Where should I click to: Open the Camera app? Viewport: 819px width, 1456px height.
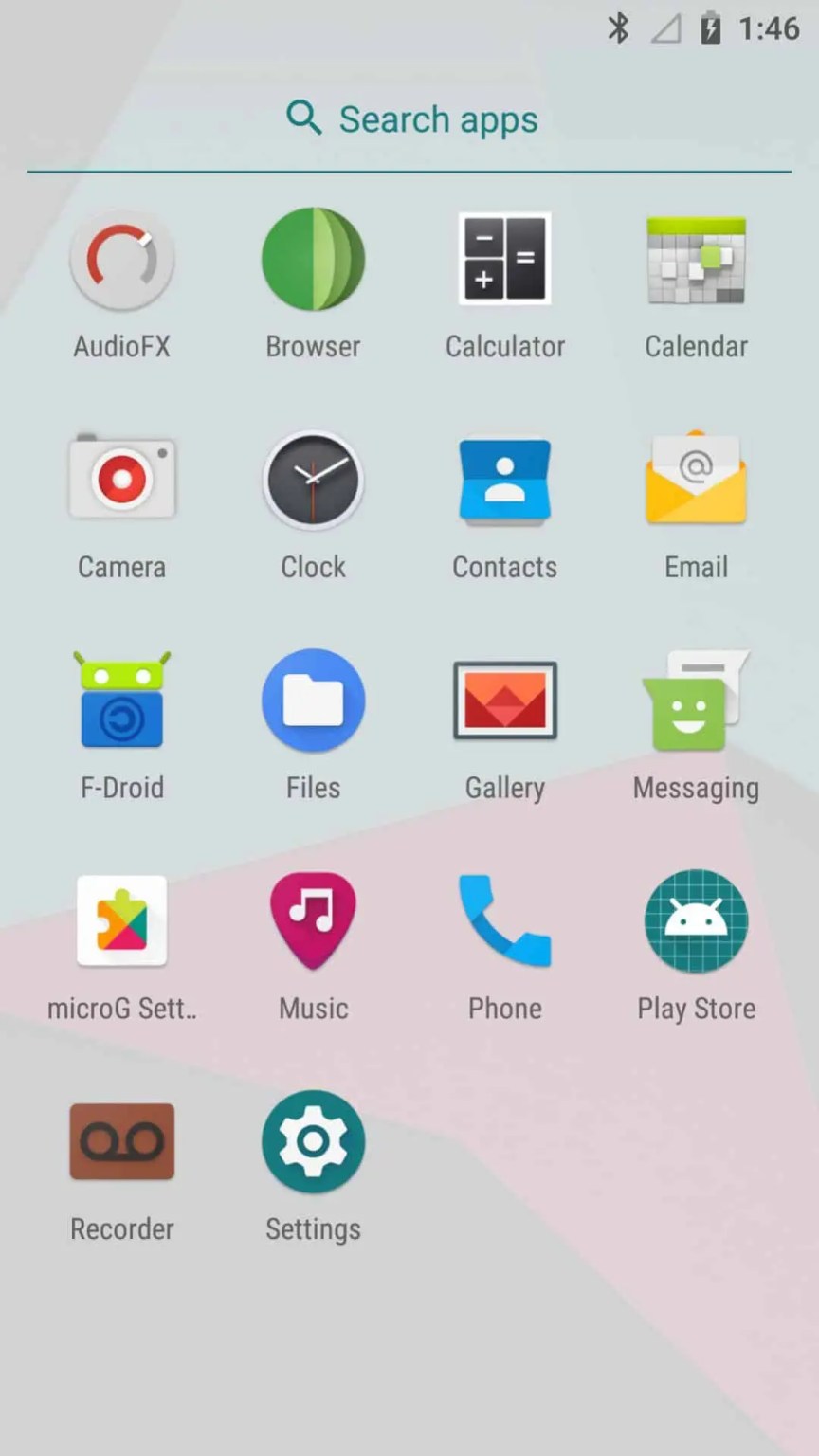(121, 479)
